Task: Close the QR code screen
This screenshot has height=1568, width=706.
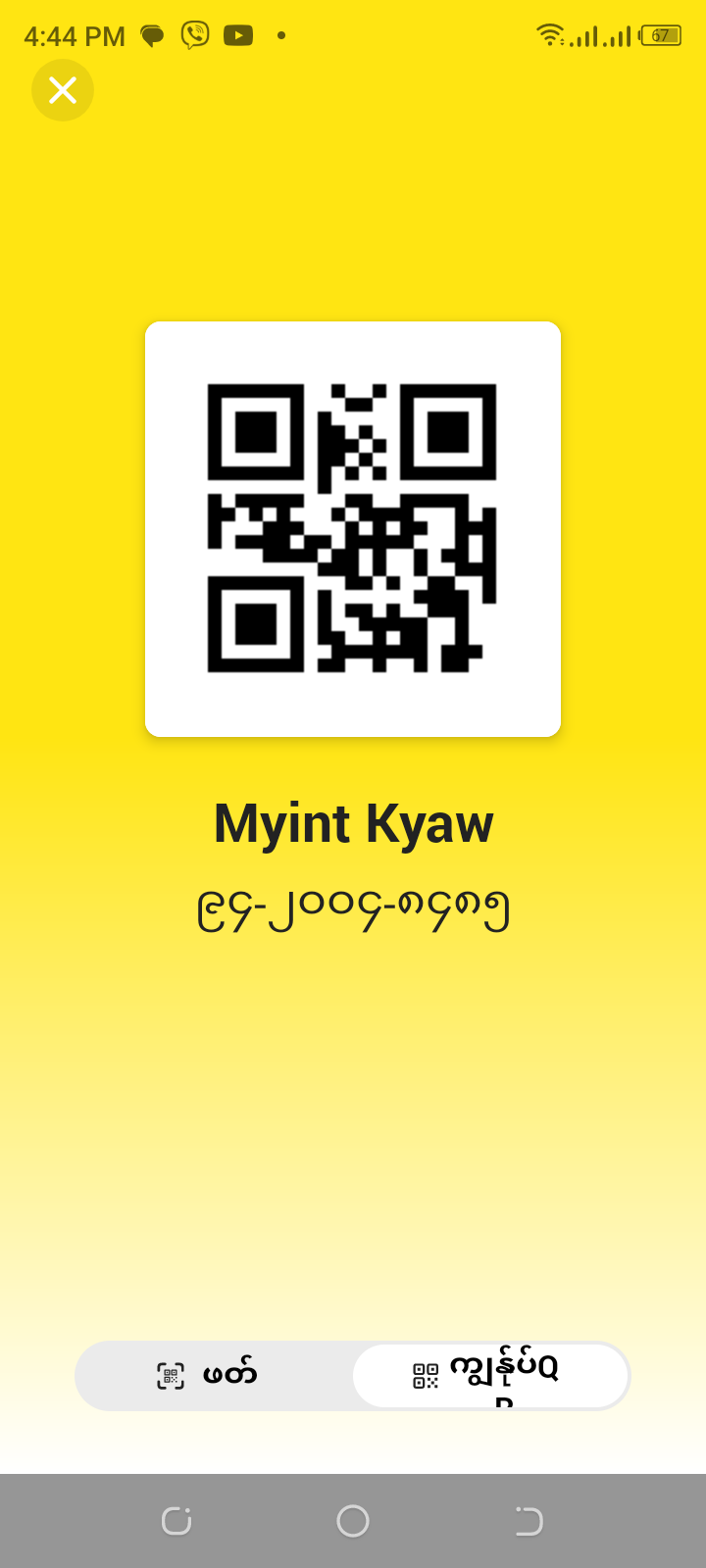Action: [63, 90]
